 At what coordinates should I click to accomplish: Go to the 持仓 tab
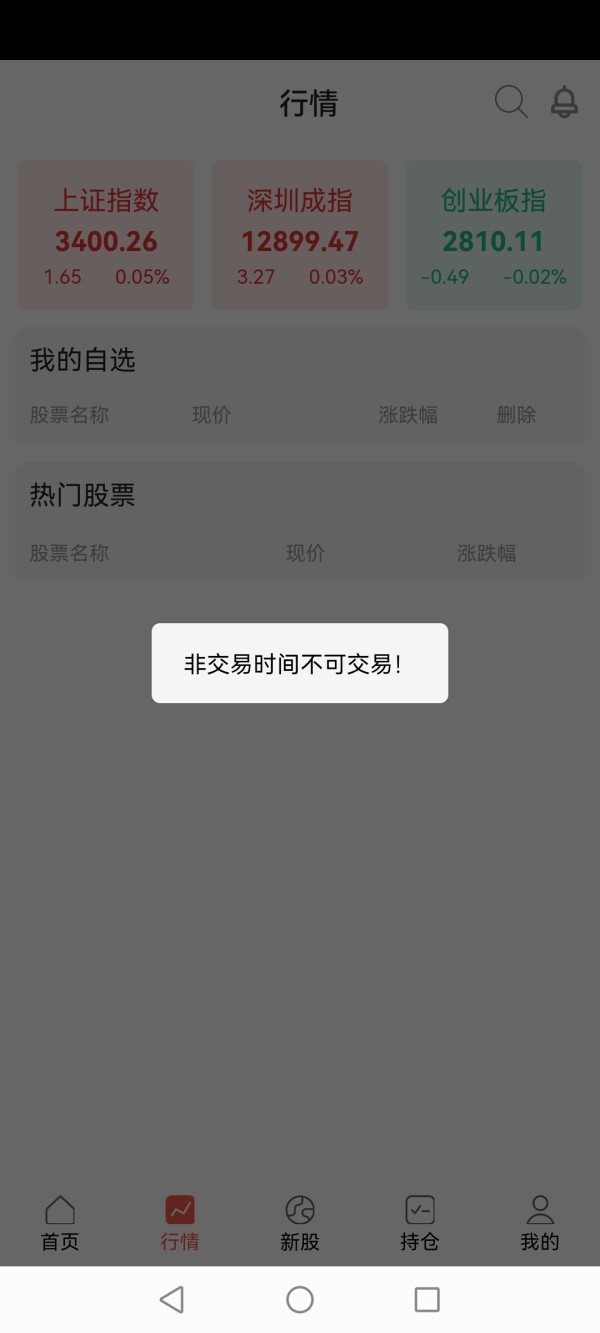420,1223
